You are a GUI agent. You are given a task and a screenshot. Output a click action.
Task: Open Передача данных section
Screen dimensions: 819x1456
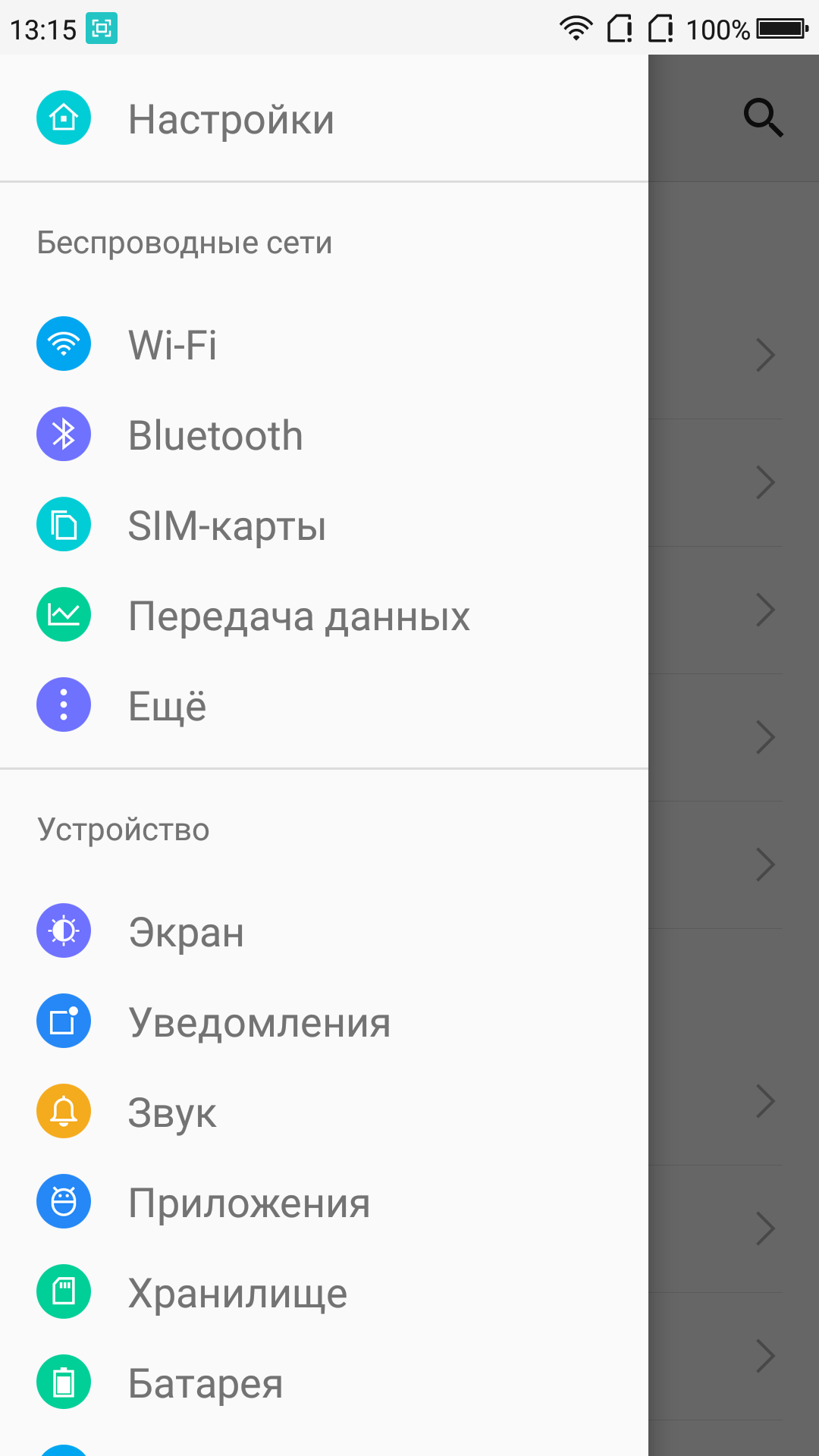click(x=299, y=616)
